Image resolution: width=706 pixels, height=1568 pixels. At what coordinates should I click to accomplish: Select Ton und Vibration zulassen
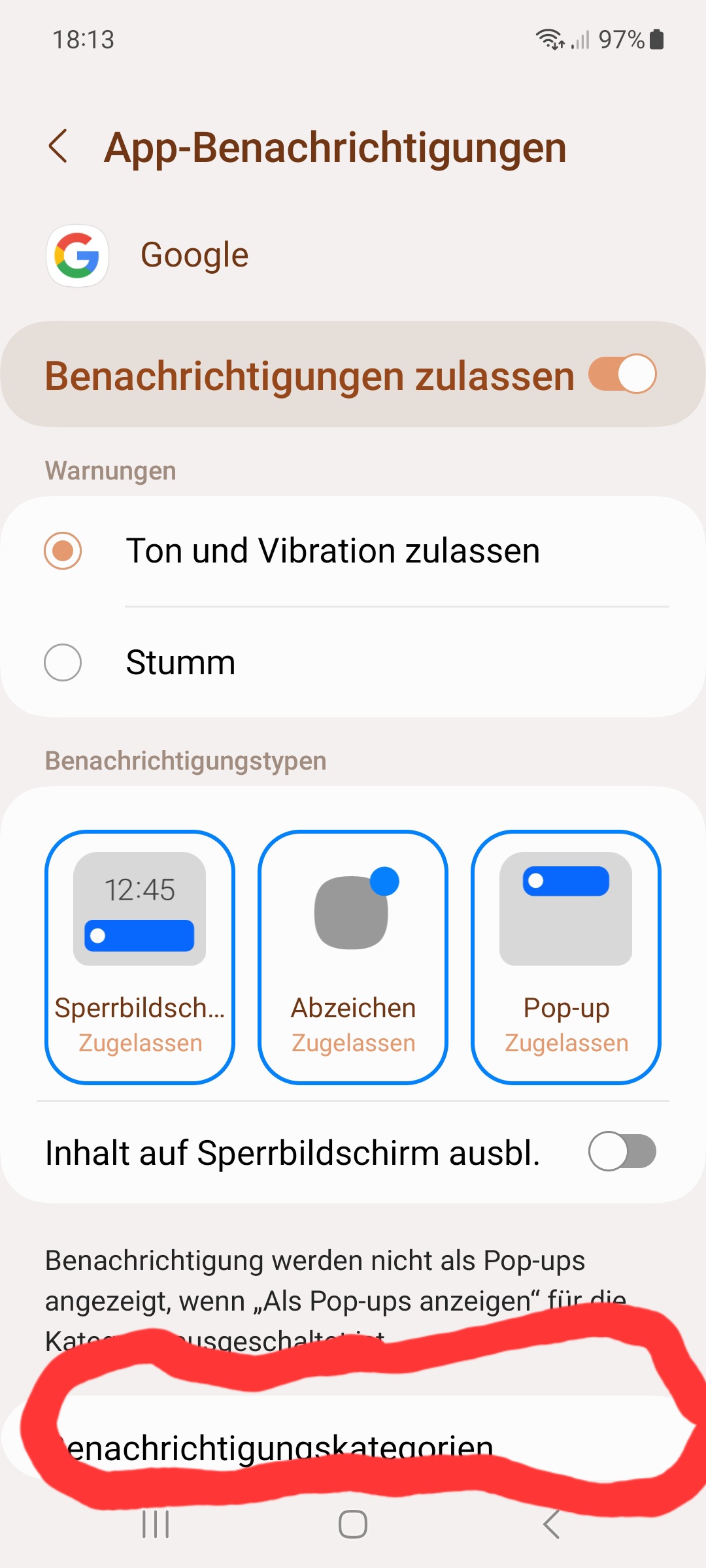pyautogui.click(x=63, y=551)
